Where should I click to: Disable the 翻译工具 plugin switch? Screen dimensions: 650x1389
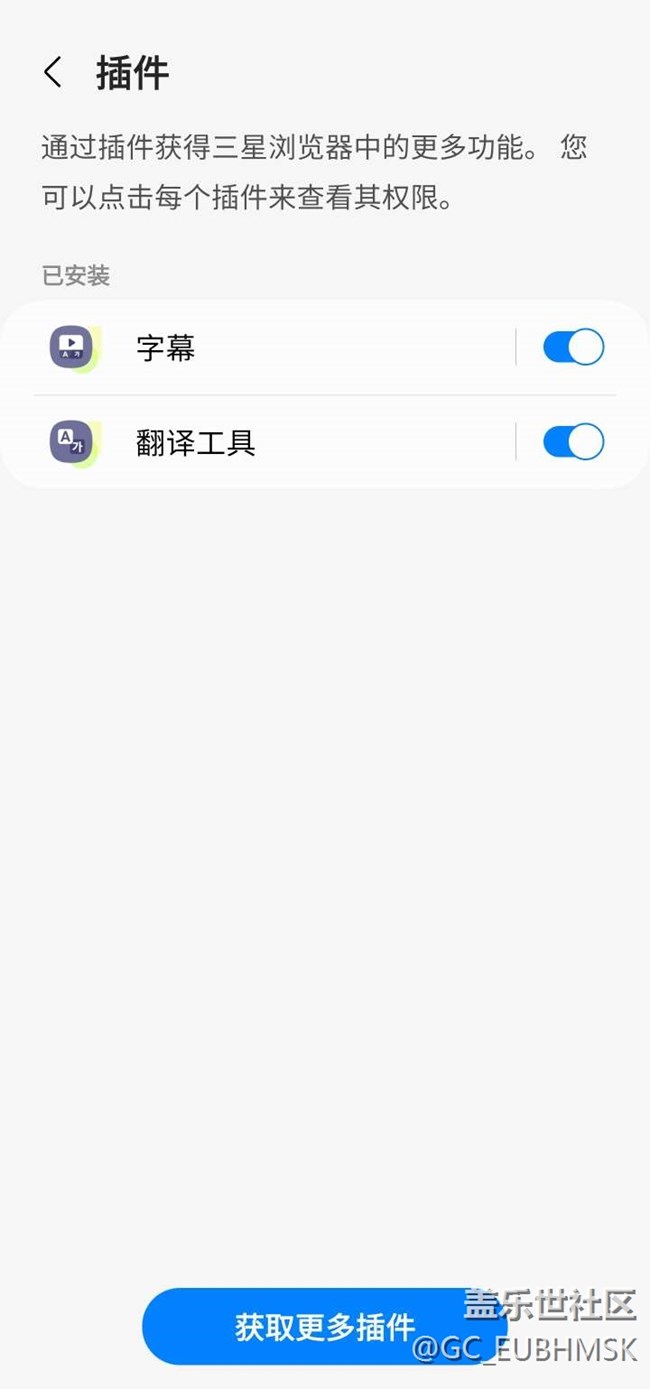(x=573, y=442)
